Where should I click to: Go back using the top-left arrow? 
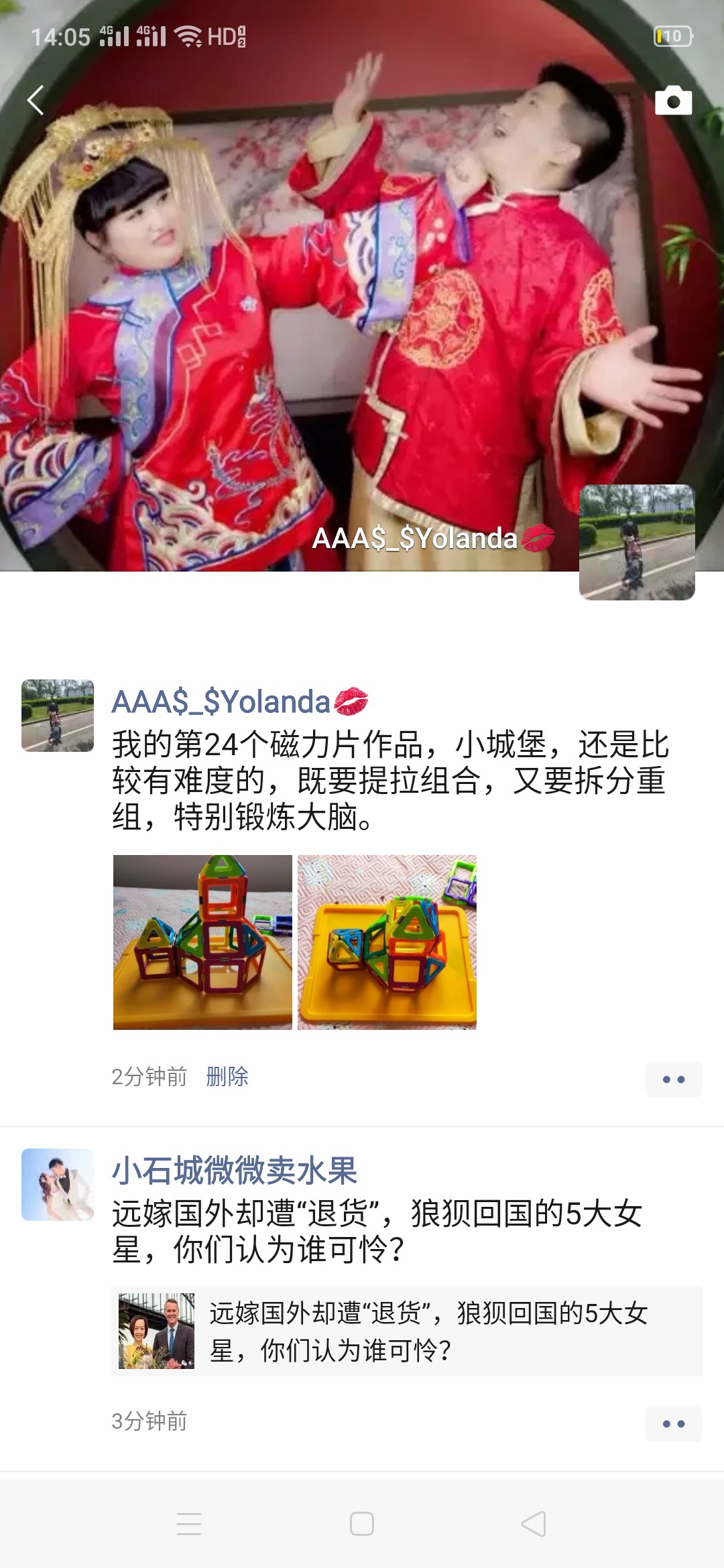point(36,101)
